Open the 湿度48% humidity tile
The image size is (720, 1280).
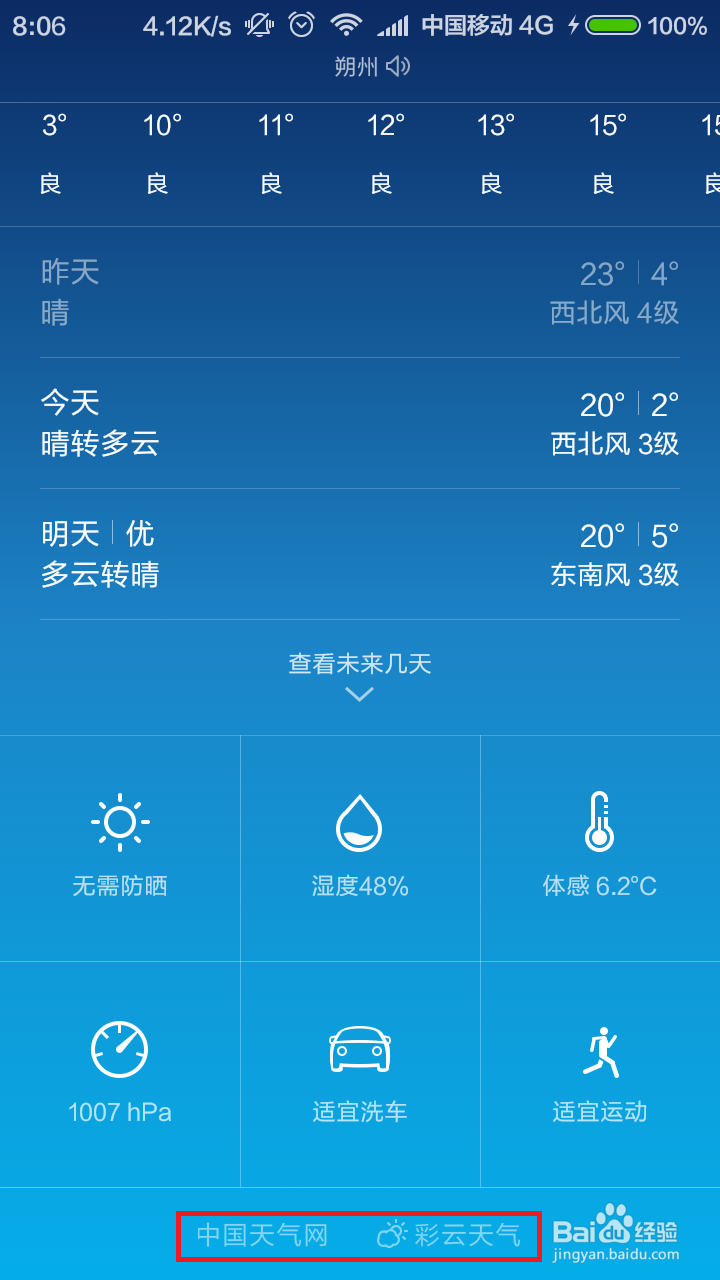pos(360,848)
